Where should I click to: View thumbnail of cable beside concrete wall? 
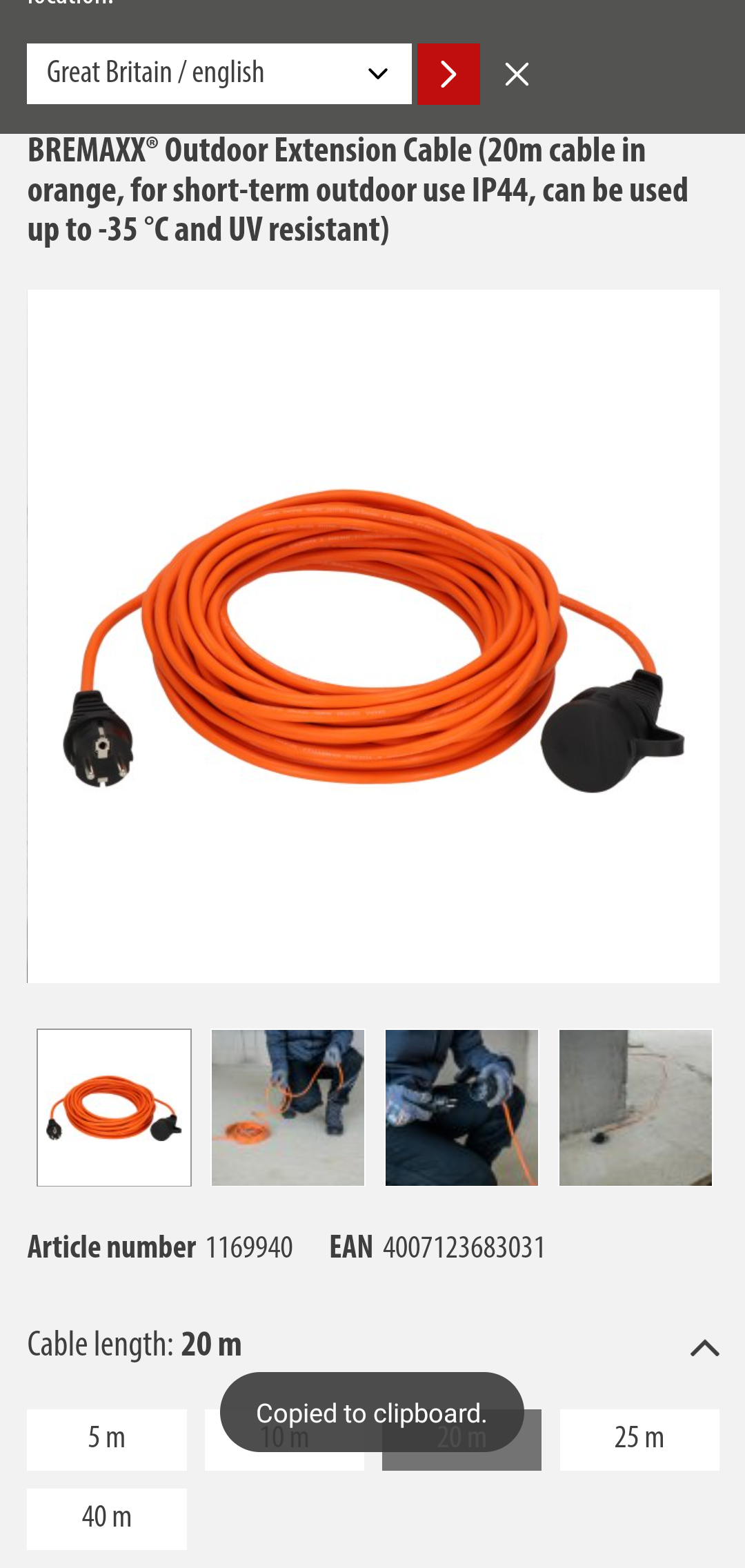click(635, 1107)
